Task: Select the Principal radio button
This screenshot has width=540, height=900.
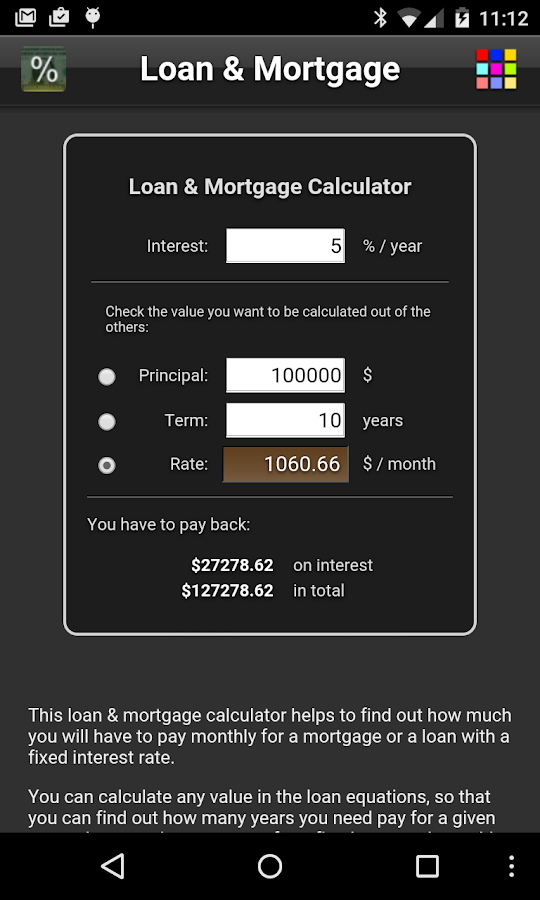Action: tap(107, 377)
